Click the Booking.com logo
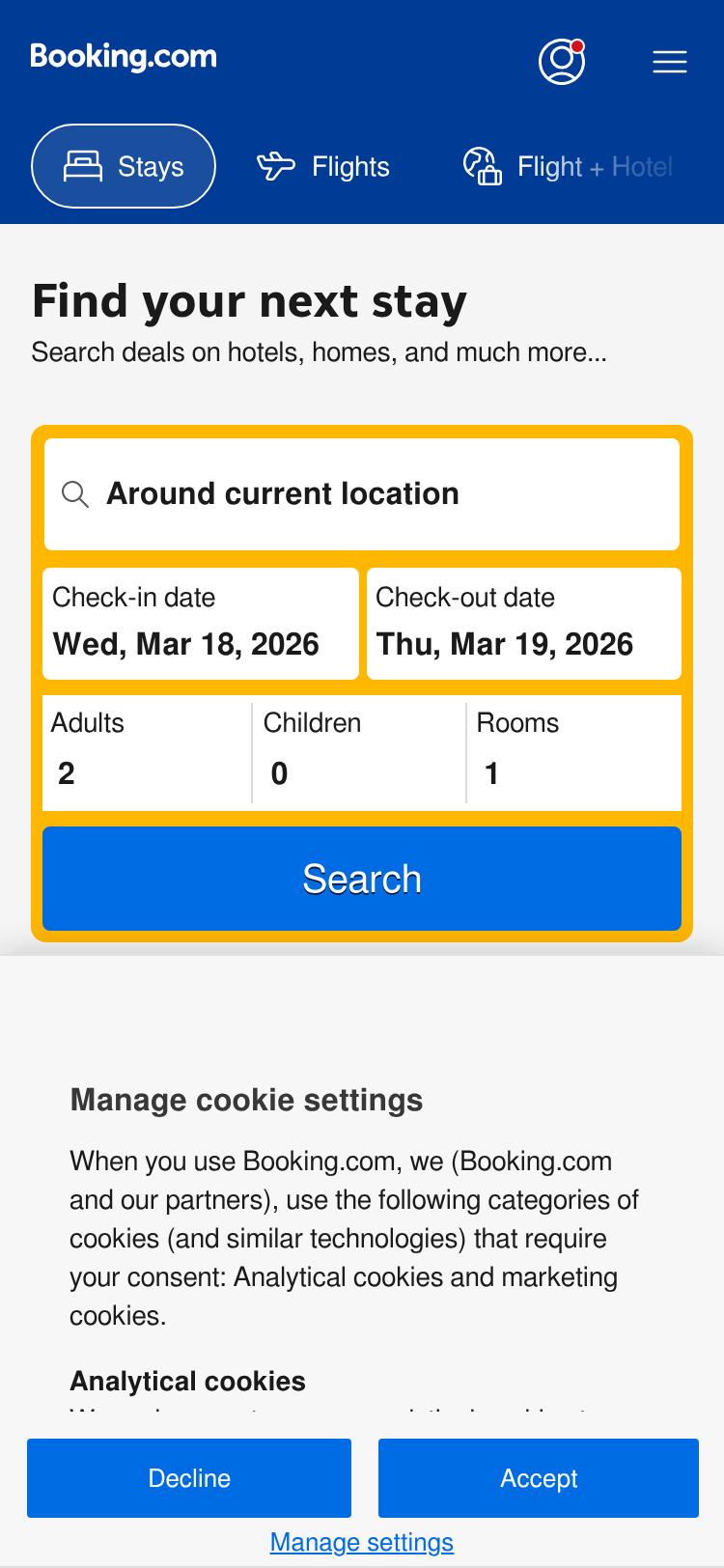 coord(123,57)
